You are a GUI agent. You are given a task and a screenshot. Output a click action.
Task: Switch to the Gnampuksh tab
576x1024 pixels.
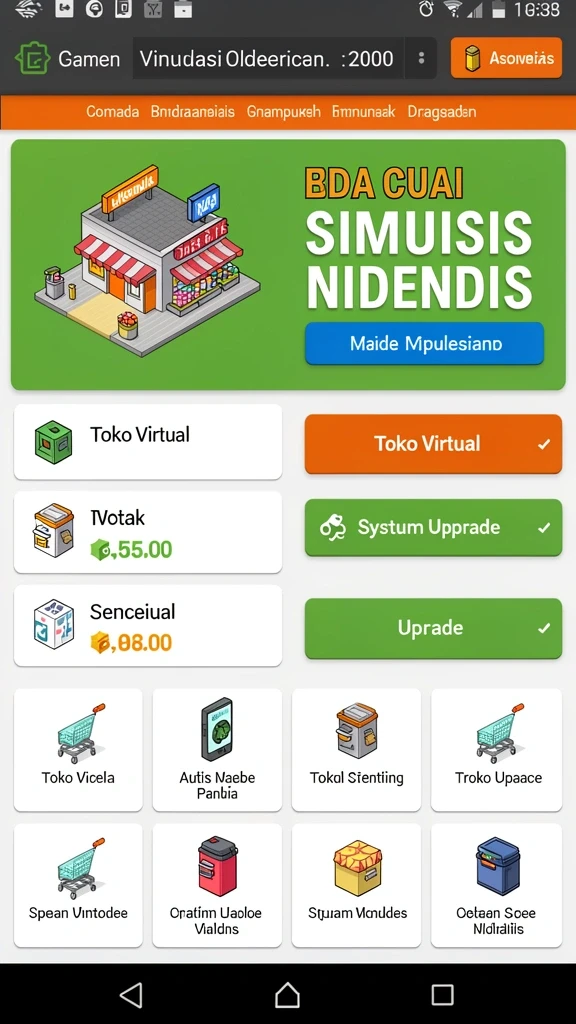tap(283, 112)
